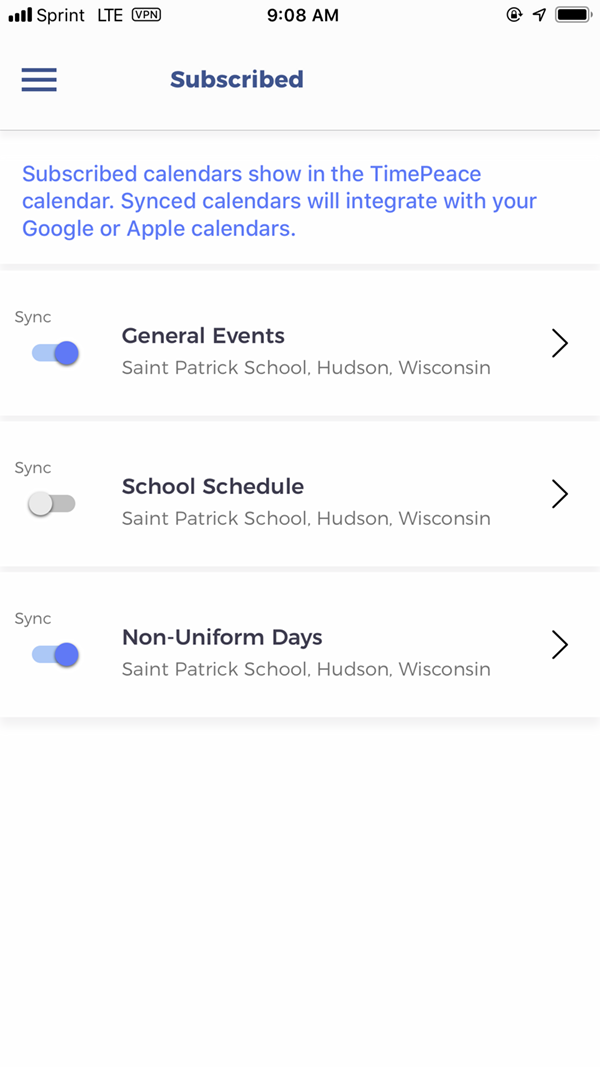Disable sync for Non-Uniform Days
The image size is (600, 1067).
(x=55, y=655)
